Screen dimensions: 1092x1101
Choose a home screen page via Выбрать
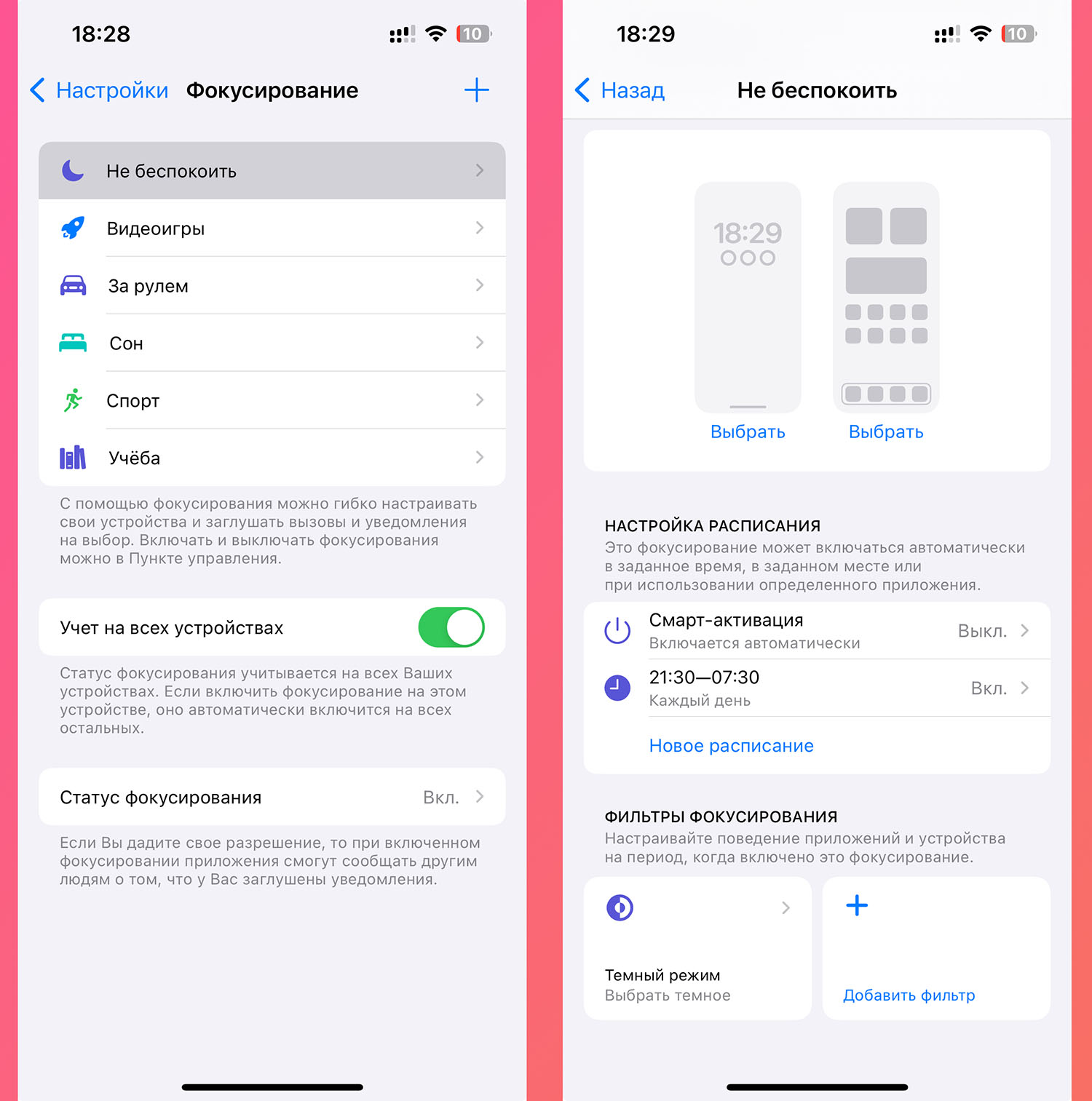[x=886, y=432]
